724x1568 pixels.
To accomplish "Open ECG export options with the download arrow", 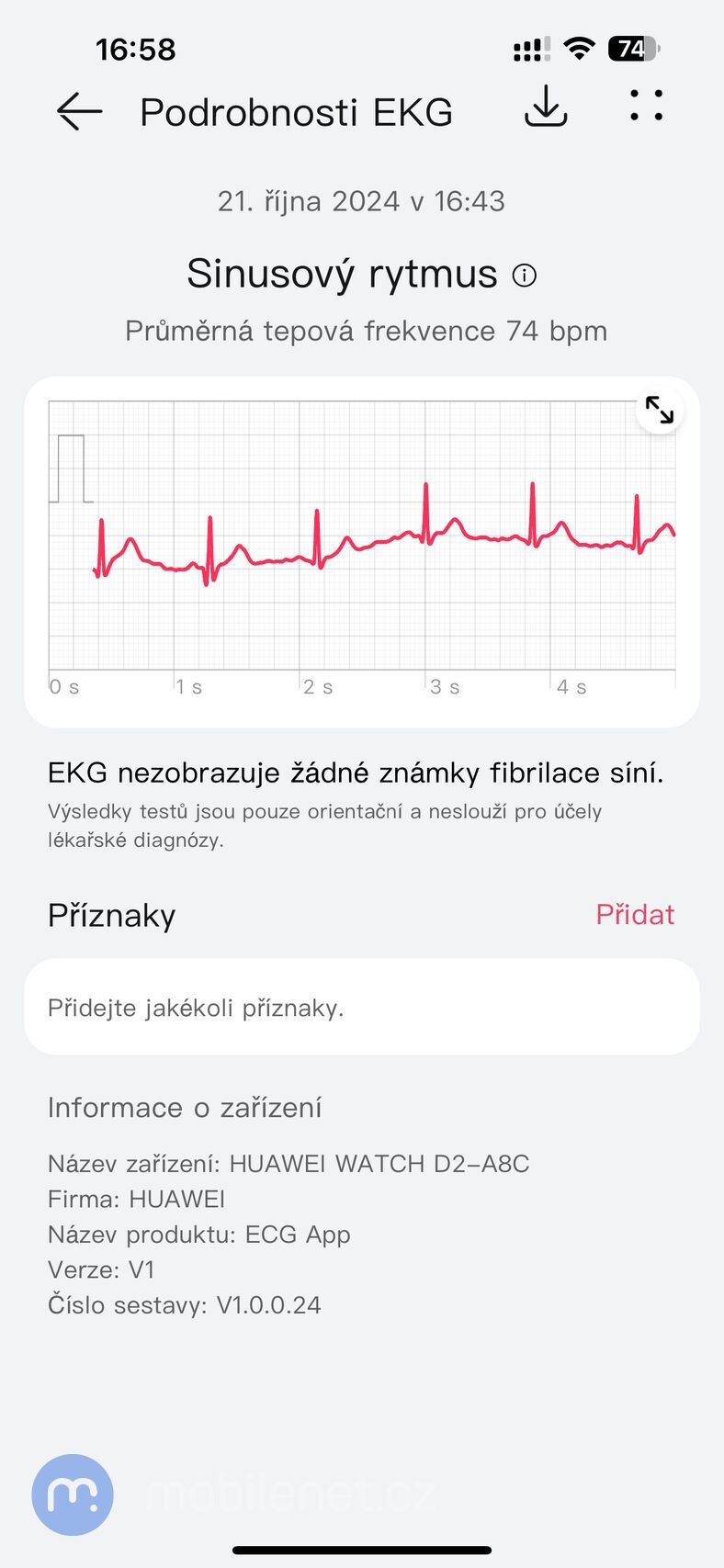I will [x=546, y=107].
